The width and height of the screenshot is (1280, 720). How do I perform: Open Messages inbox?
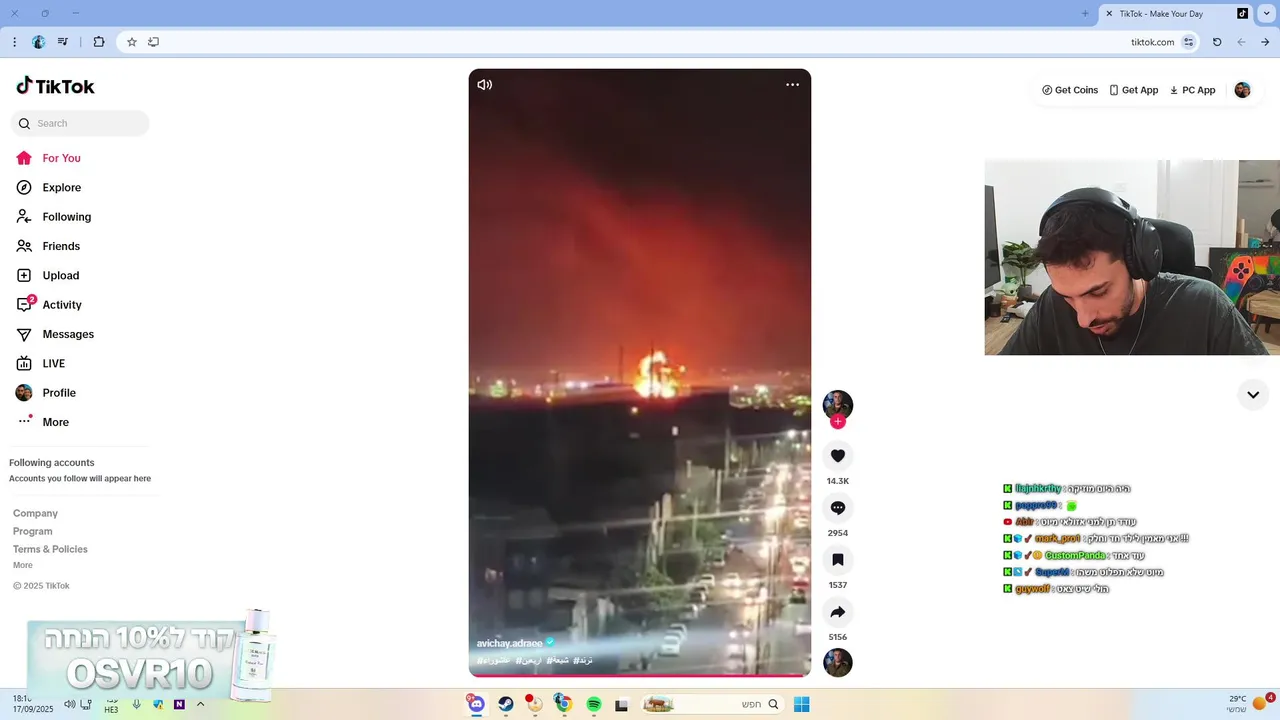[x=67, y=334]
